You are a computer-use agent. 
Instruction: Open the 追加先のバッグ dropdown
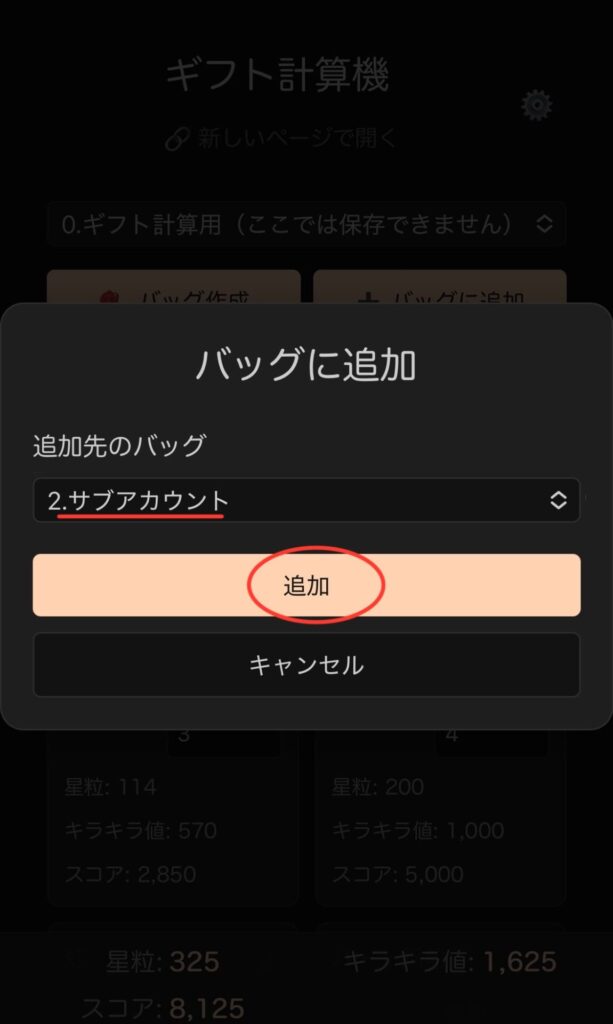click(x=306, y=500)
